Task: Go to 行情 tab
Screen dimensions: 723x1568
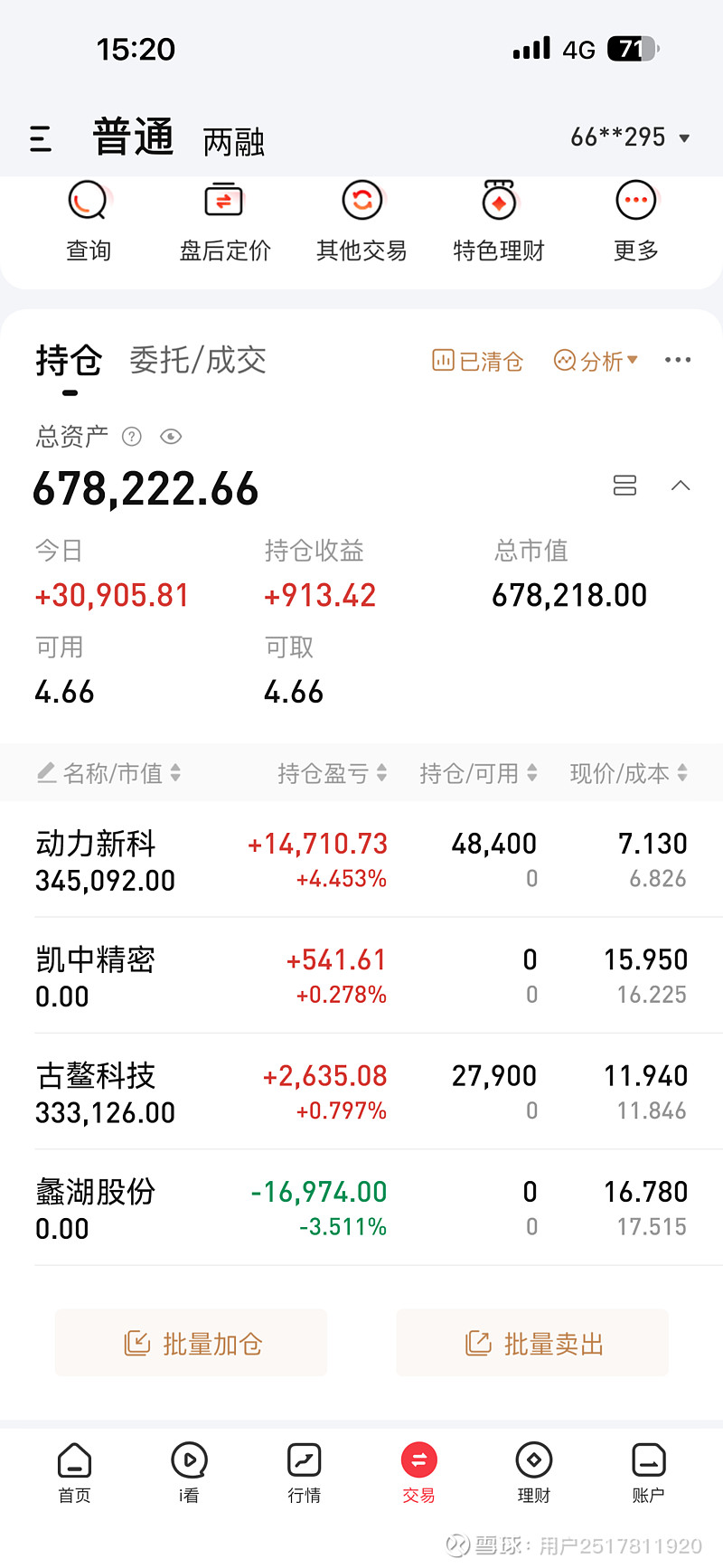Action: tap(305, 1473)
